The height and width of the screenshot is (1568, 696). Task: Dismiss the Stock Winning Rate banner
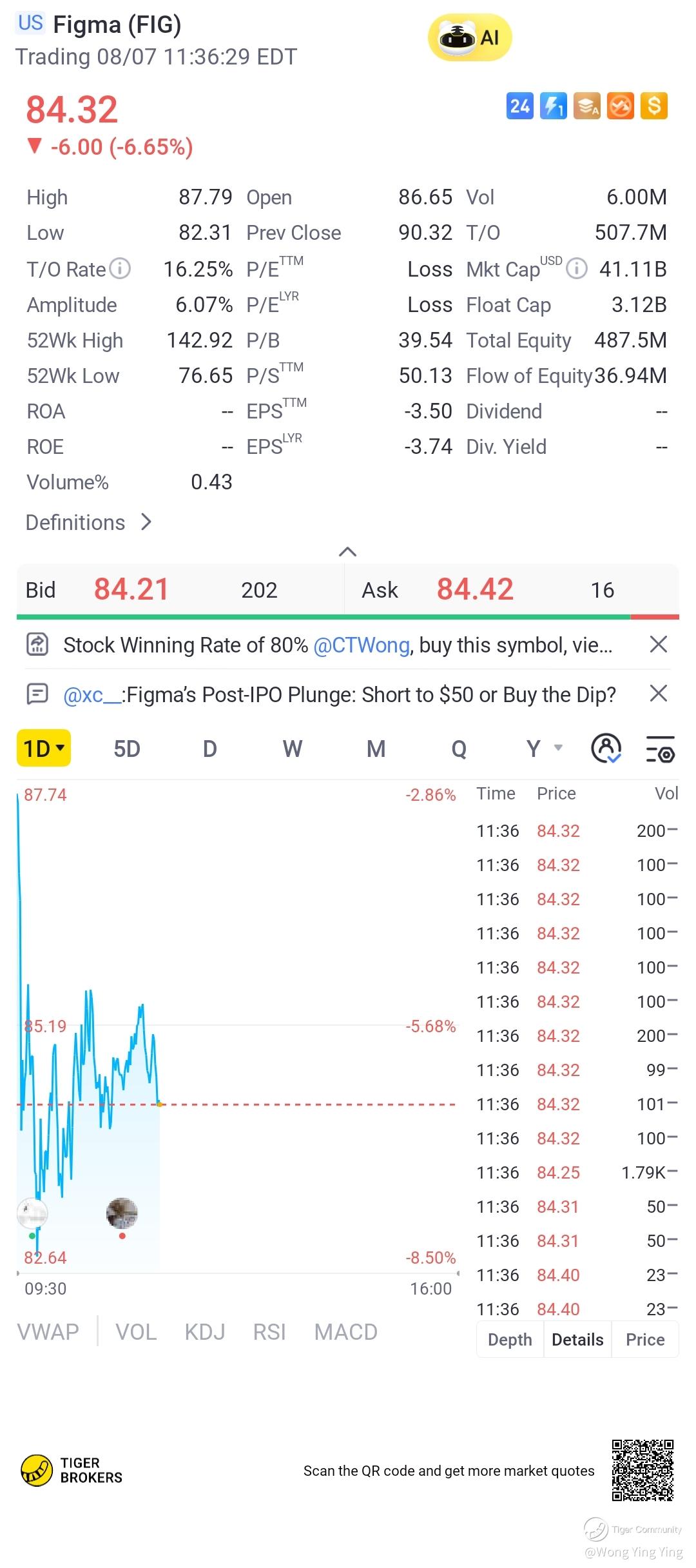click(658, 644)
